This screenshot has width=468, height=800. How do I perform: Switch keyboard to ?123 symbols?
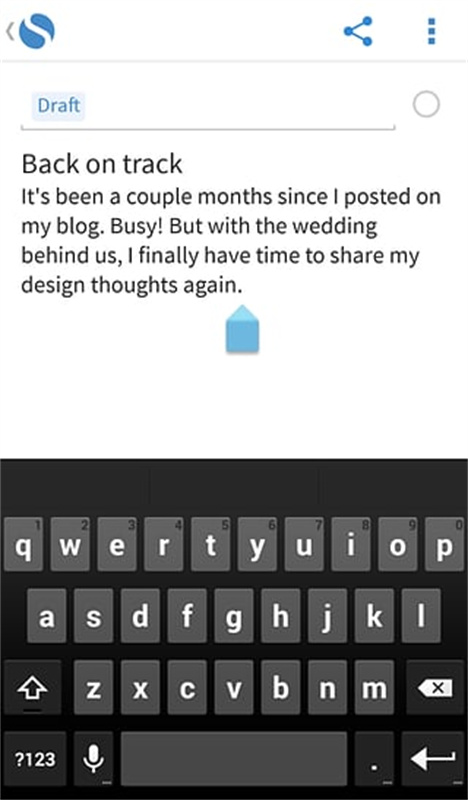35,760
